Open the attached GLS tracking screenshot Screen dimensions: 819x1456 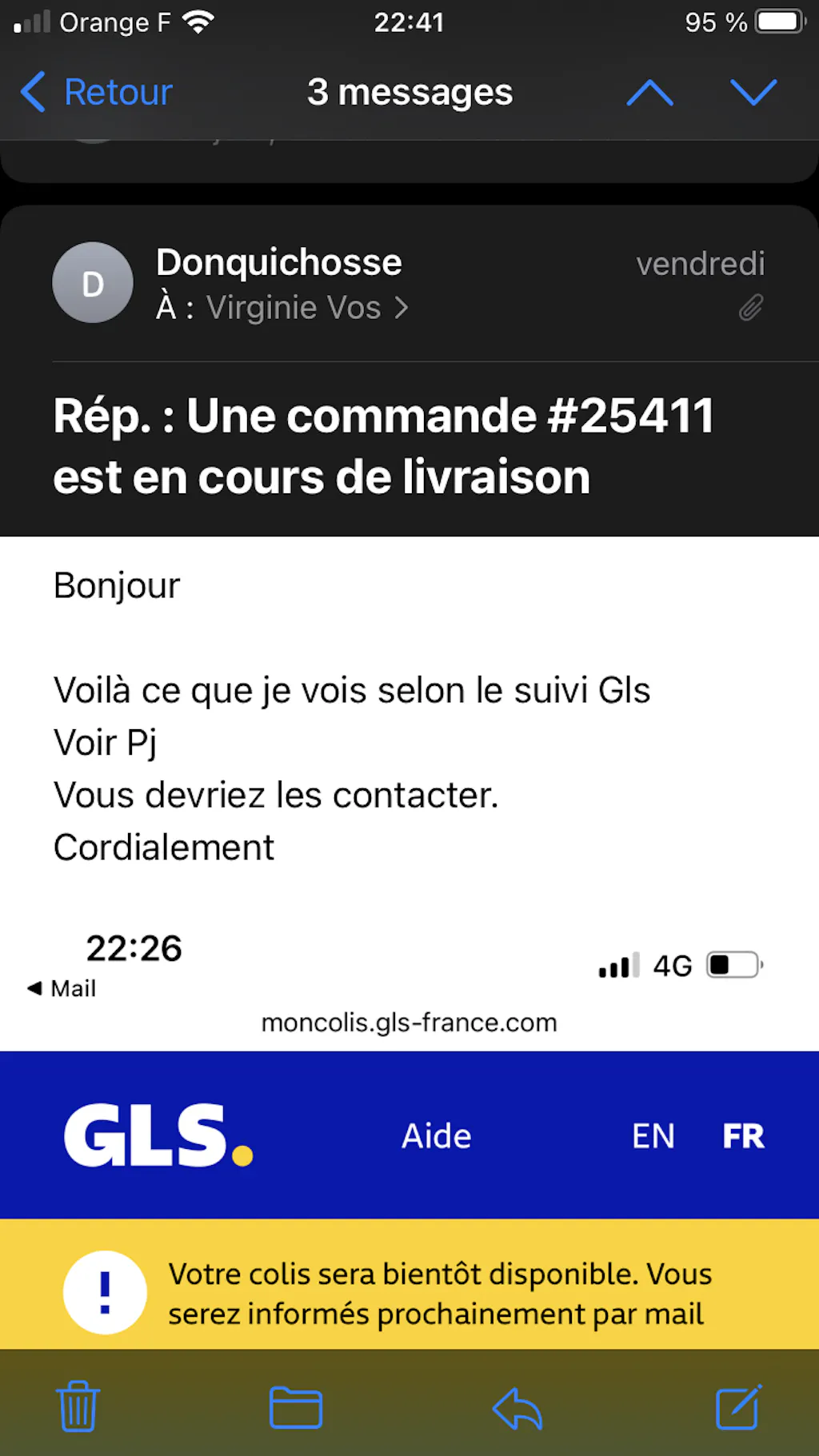[409, 1159]
